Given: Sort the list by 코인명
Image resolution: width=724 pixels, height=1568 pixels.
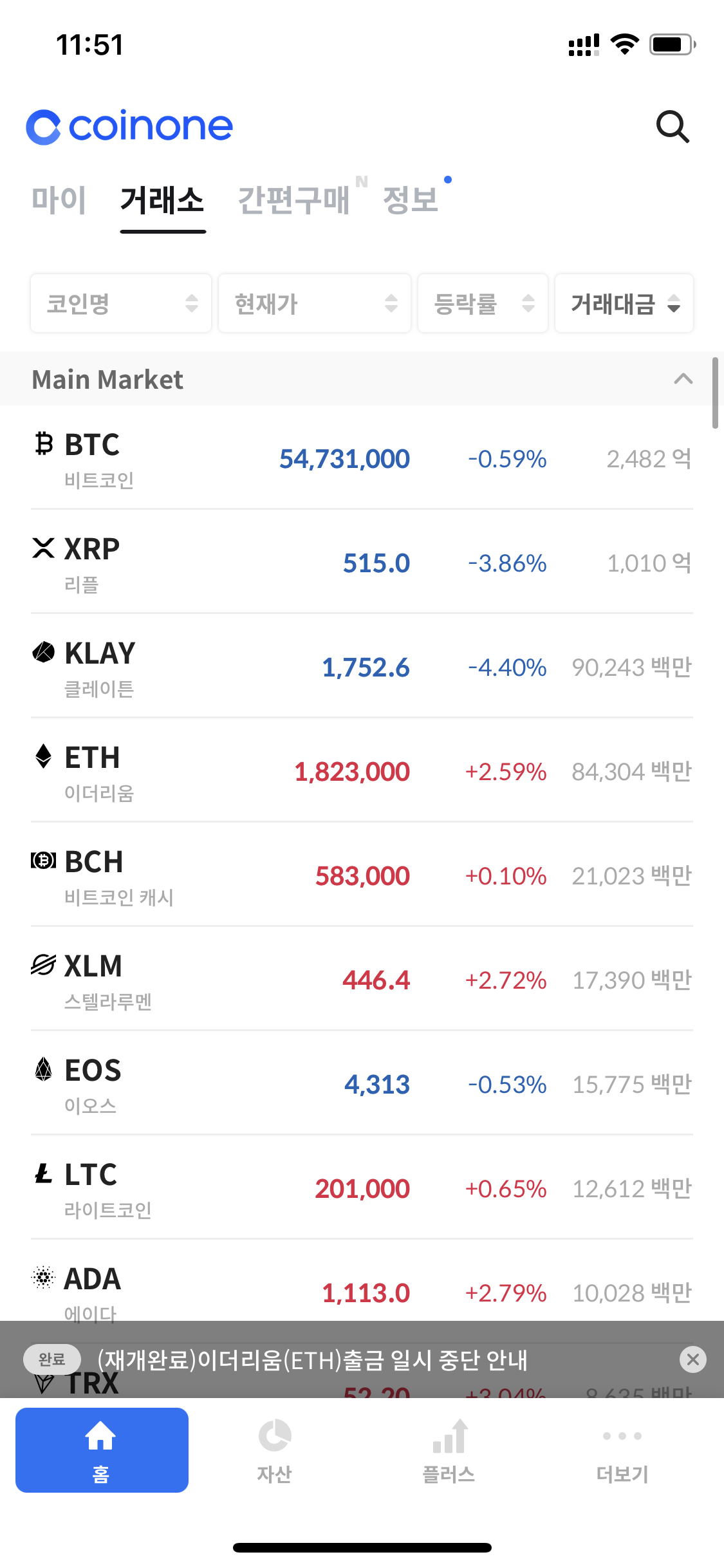Looking at the screenshot, I should (x=121, y=303).
